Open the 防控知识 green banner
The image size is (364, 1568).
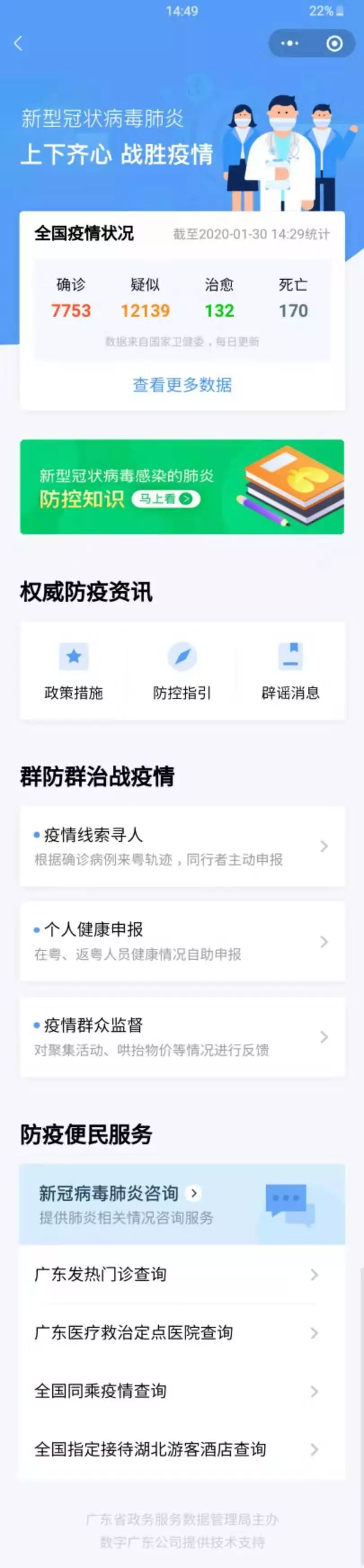[x=182, y=486]
